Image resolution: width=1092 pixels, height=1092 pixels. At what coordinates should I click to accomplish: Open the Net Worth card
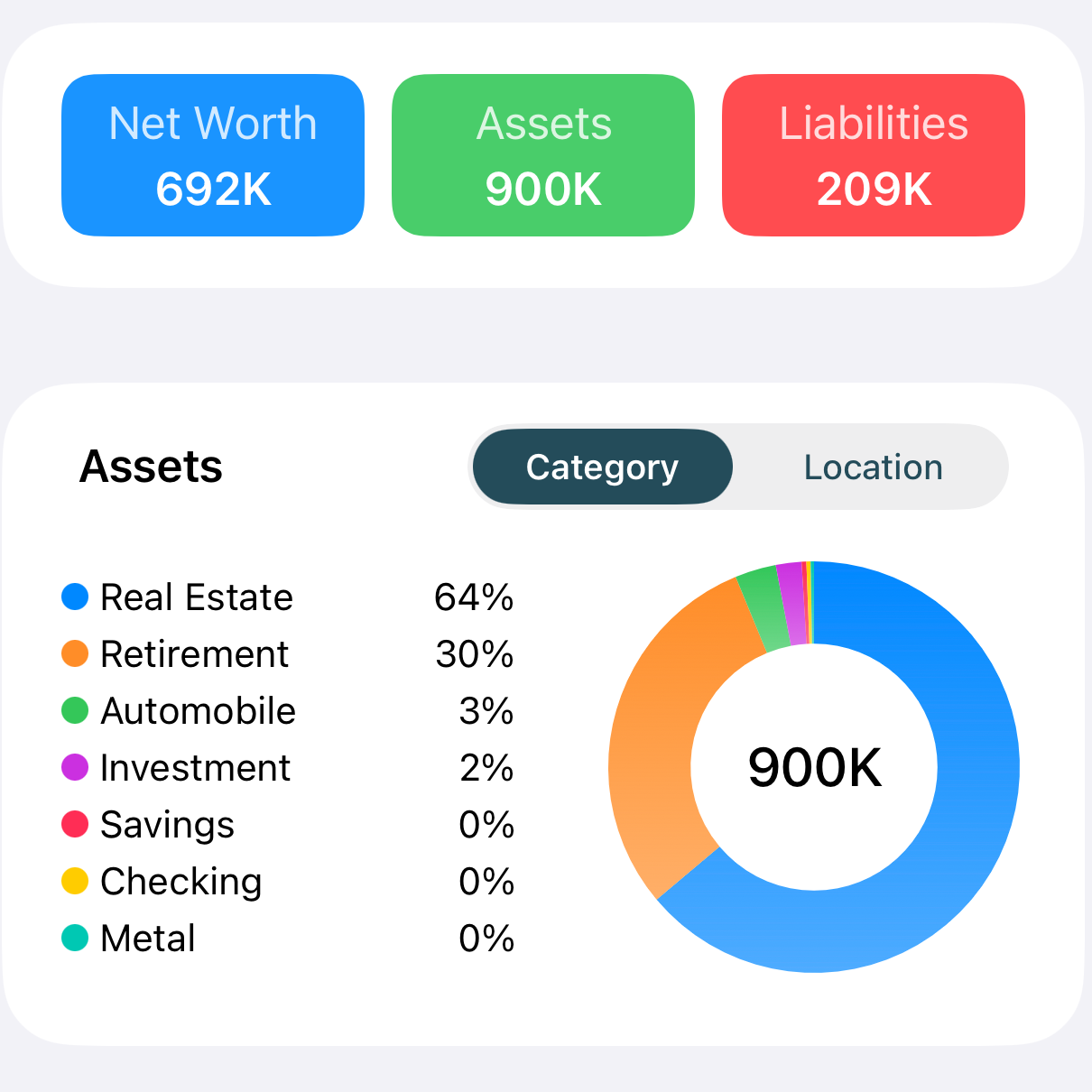(x=213, y=155)
